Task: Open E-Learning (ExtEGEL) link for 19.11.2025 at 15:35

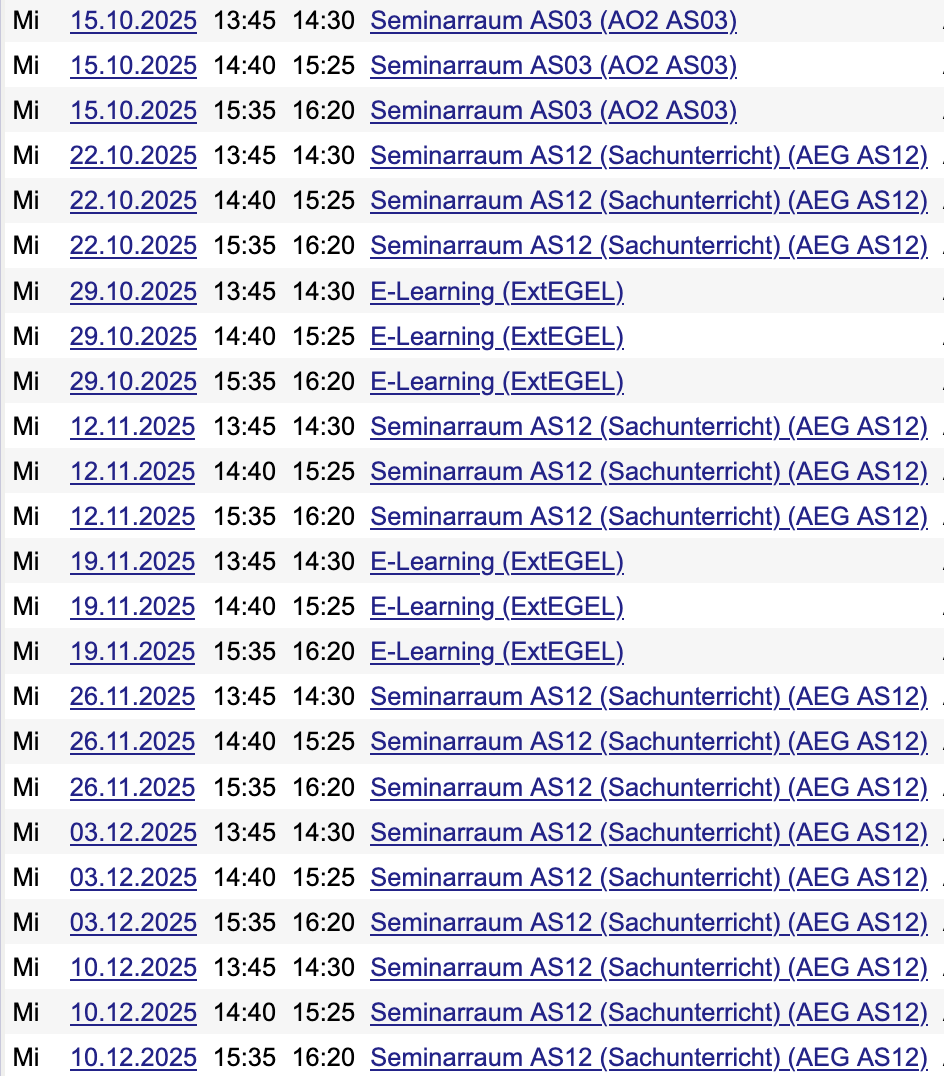Action: [x=497, y=652]
